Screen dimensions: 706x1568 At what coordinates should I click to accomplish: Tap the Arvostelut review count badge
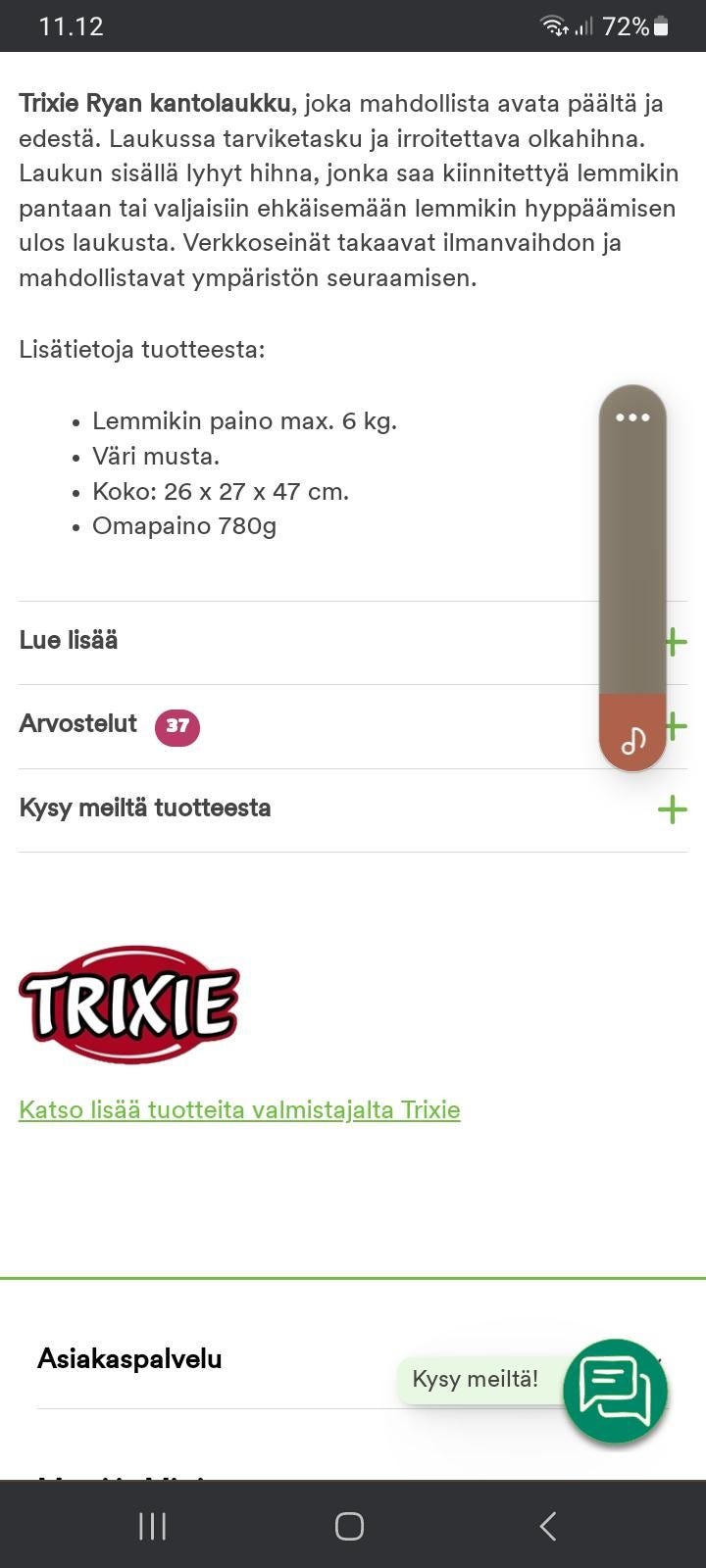(176, 727)
